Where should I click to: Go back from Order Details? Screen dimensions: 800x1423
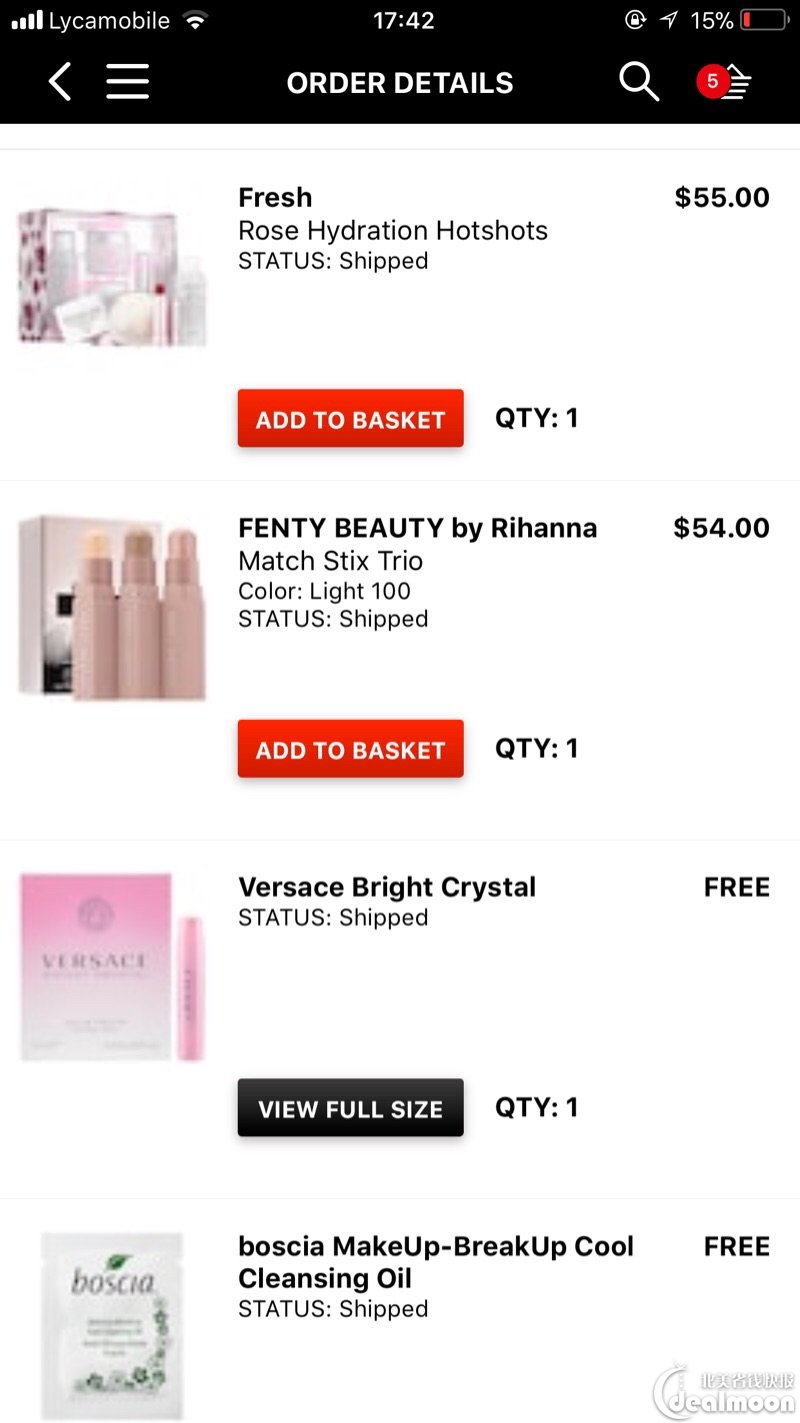[60, 82]
